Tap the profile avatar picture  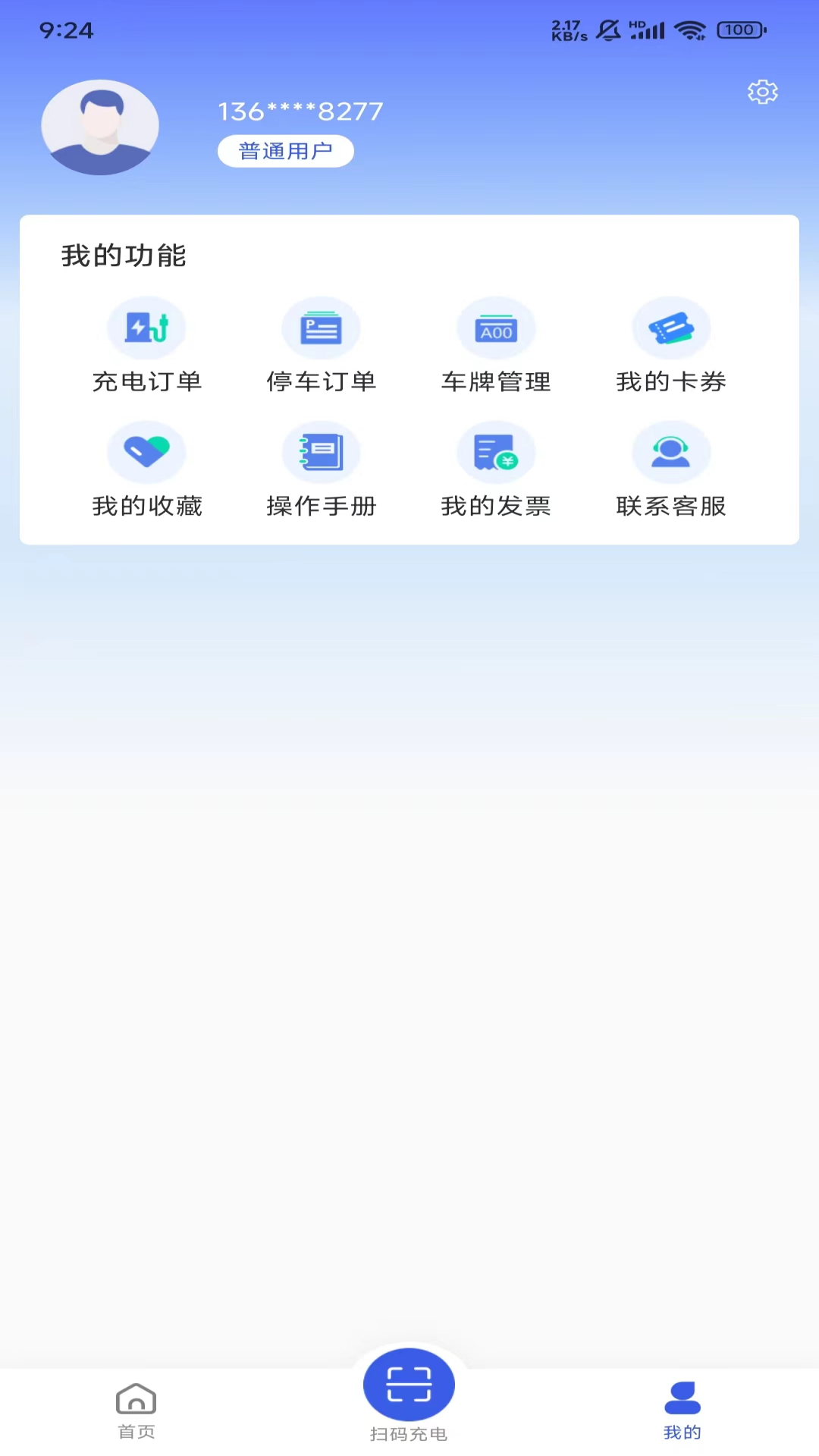click(100, 127)
